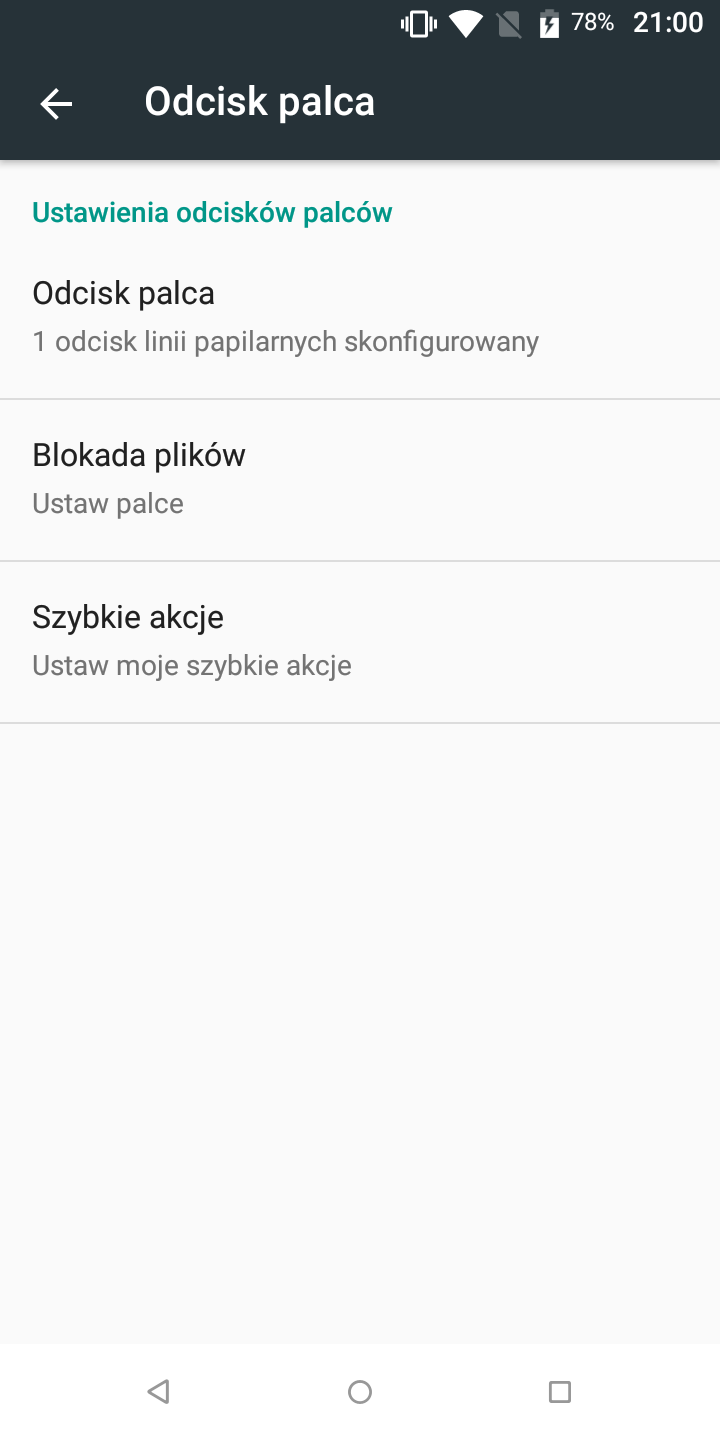Open recent apps with the square button
The height and width of the screenshot is (1440, 720).
tap(560, 1392)
